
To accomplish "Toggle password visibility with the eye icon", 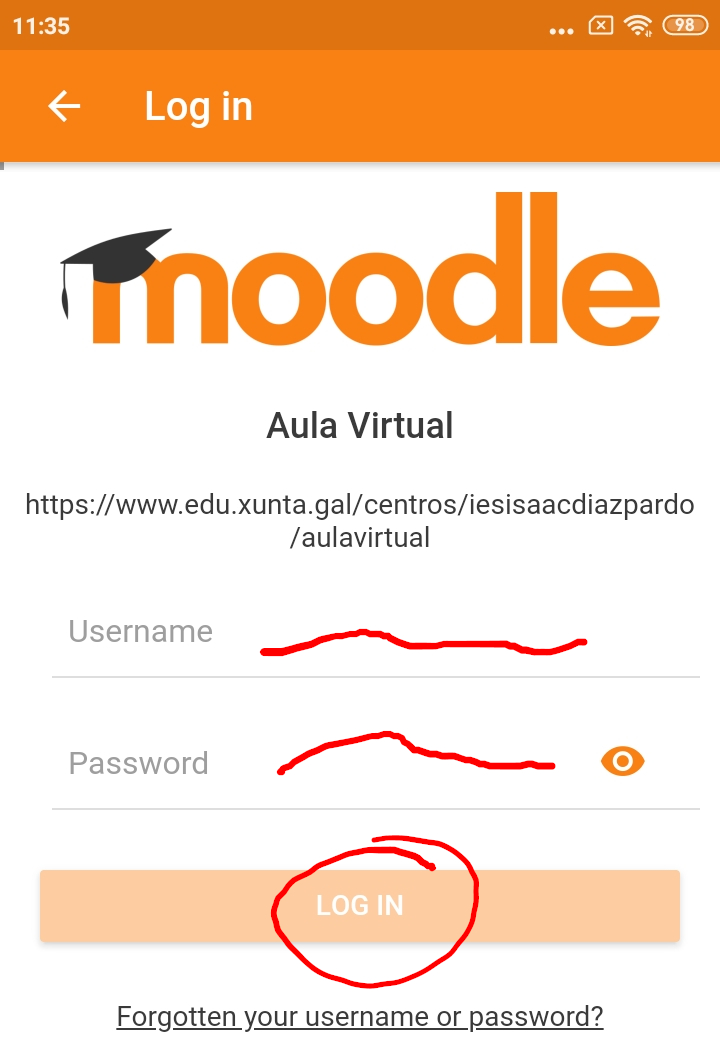I will click(623, 762).
